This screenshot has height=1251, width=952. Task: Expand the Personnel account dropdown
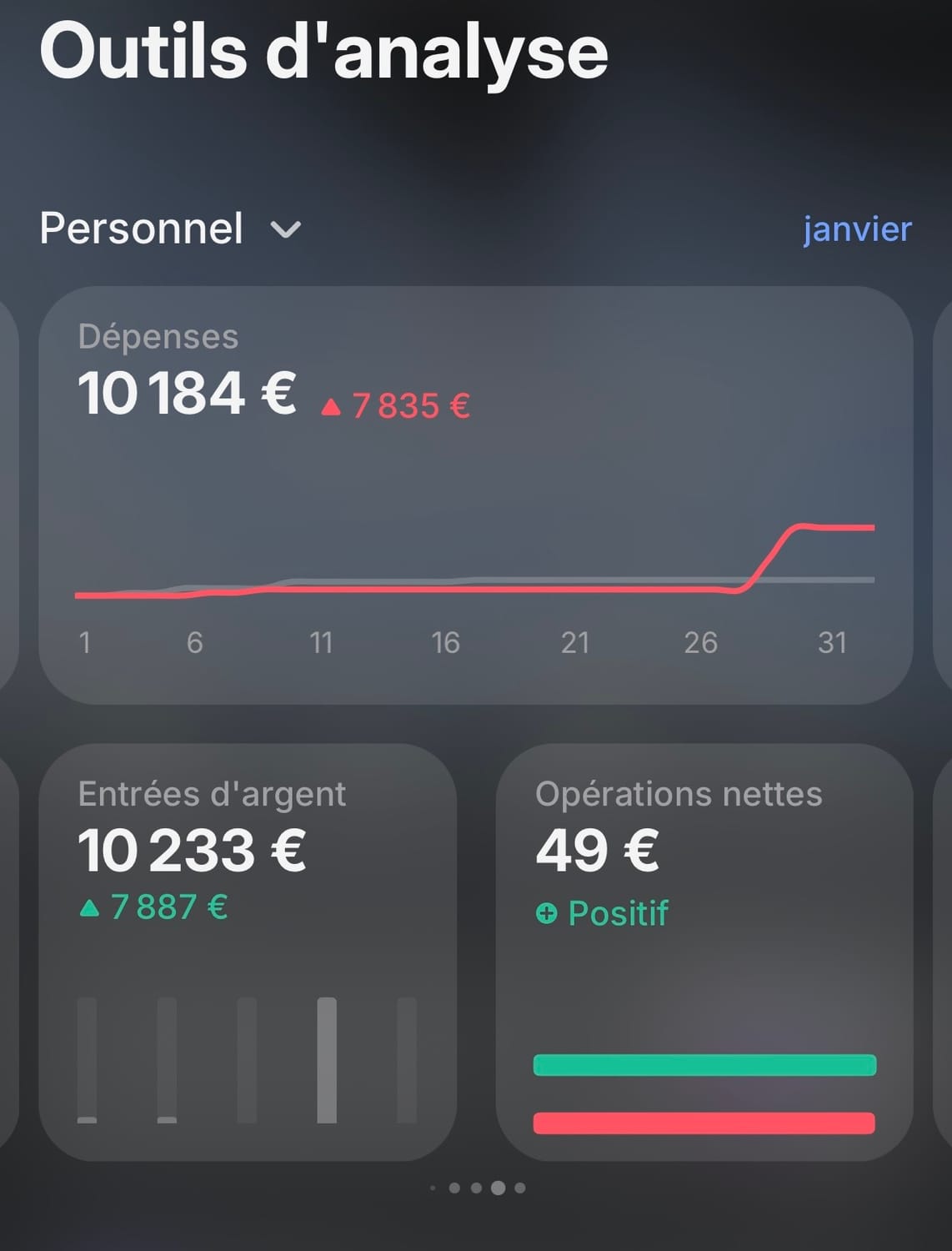coord(171,229)
